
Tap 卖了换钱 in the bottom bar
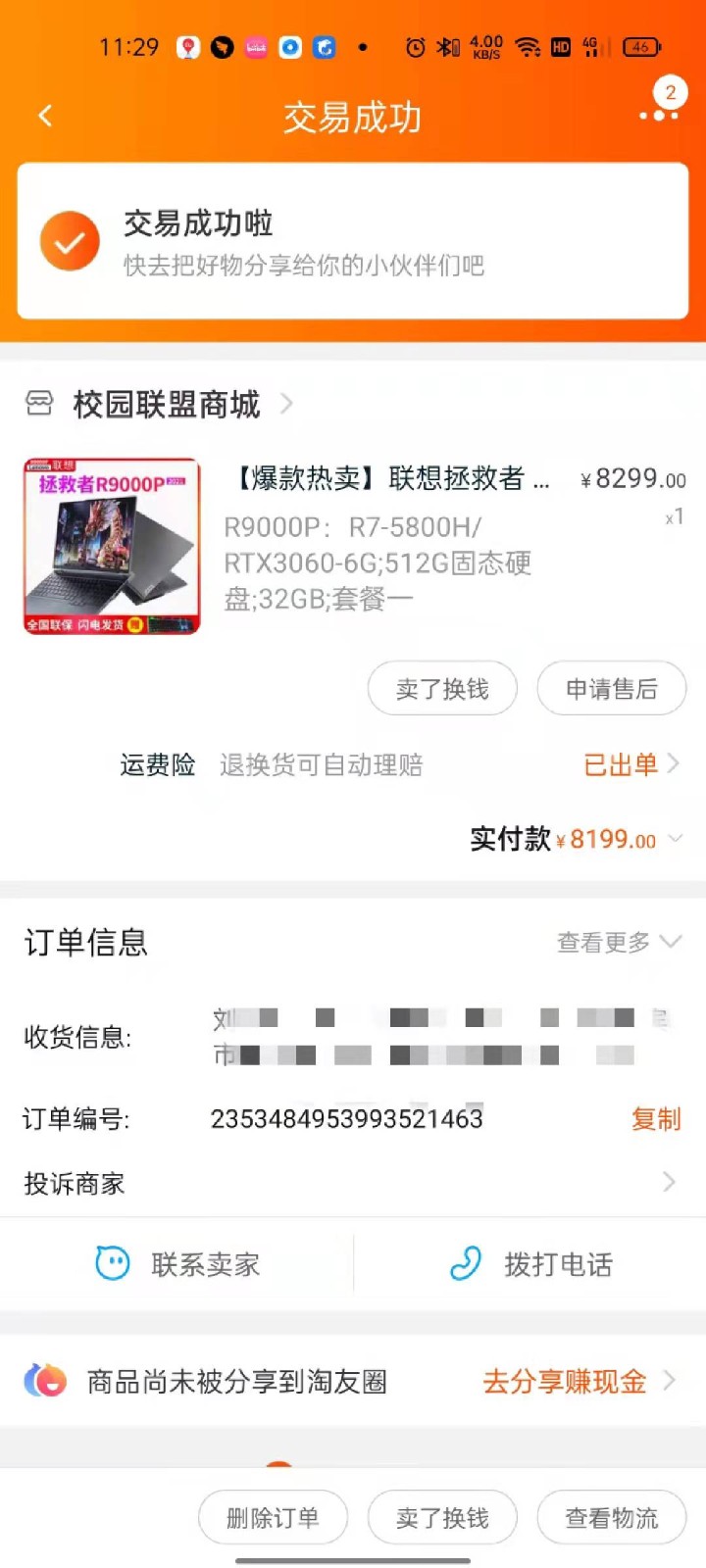(x=442, y=1517)
